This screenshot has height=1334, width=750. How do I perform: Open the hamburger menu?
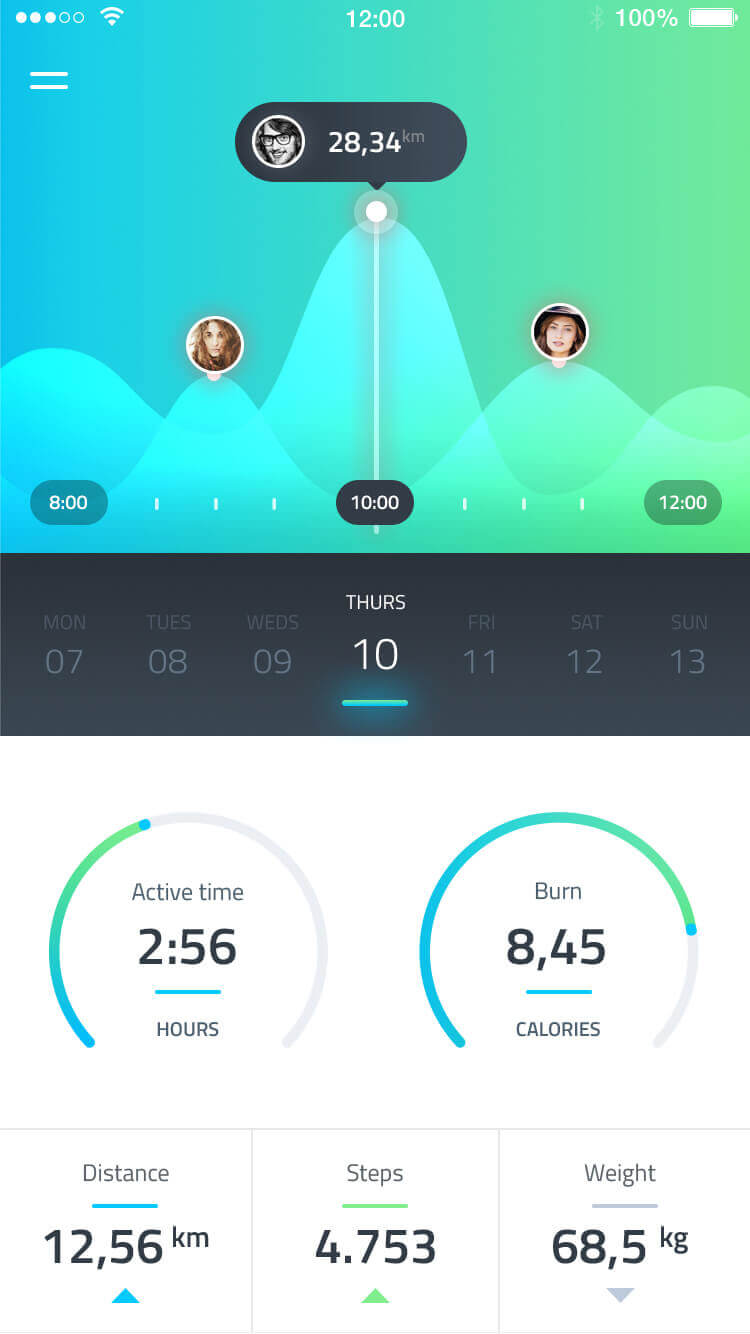pyautogui.click(x=49, y=81)
